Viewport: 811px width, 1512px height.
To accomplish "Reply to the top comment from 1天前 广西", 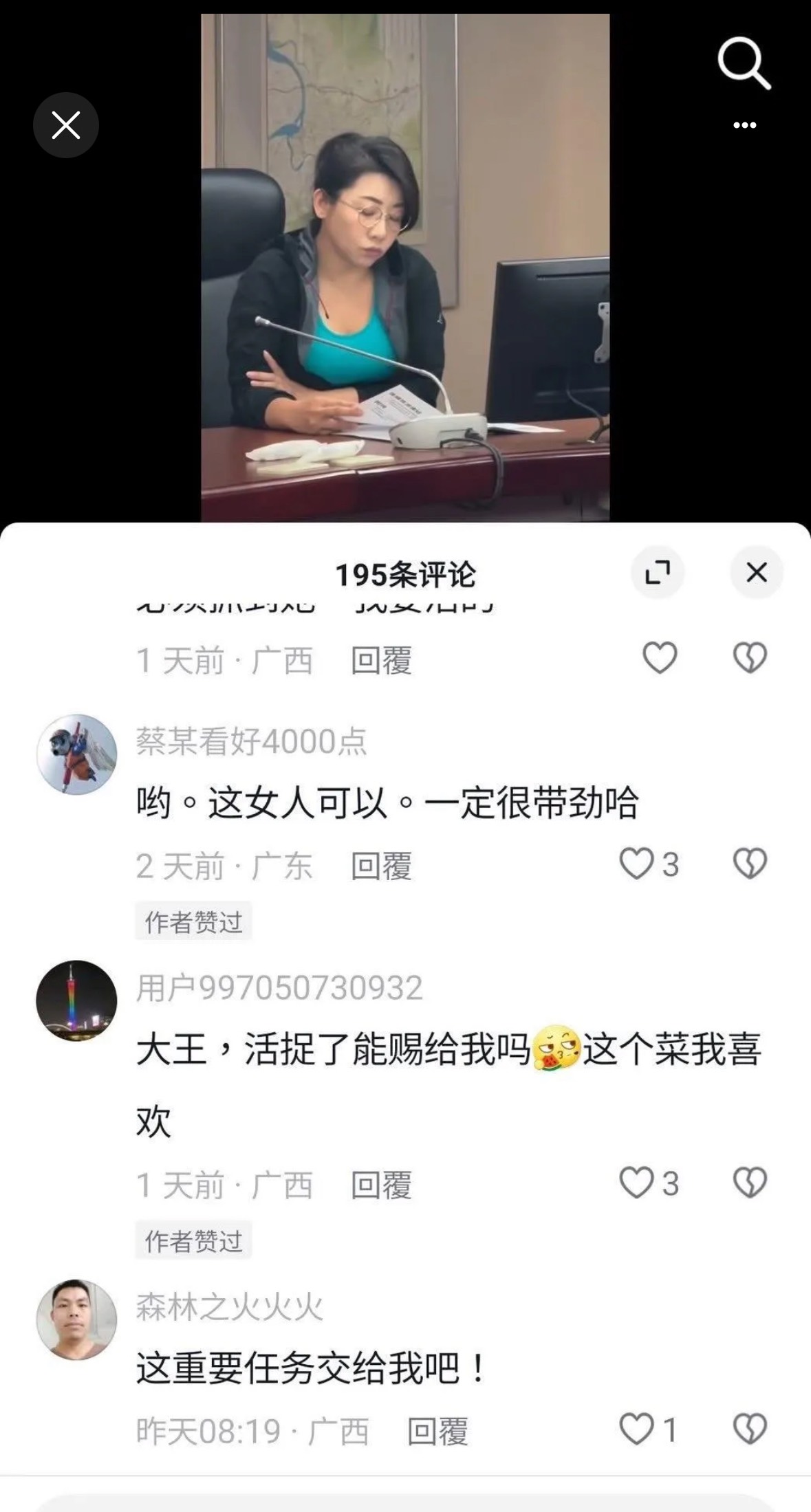I will pyautogui.click(x=381, y=661).
